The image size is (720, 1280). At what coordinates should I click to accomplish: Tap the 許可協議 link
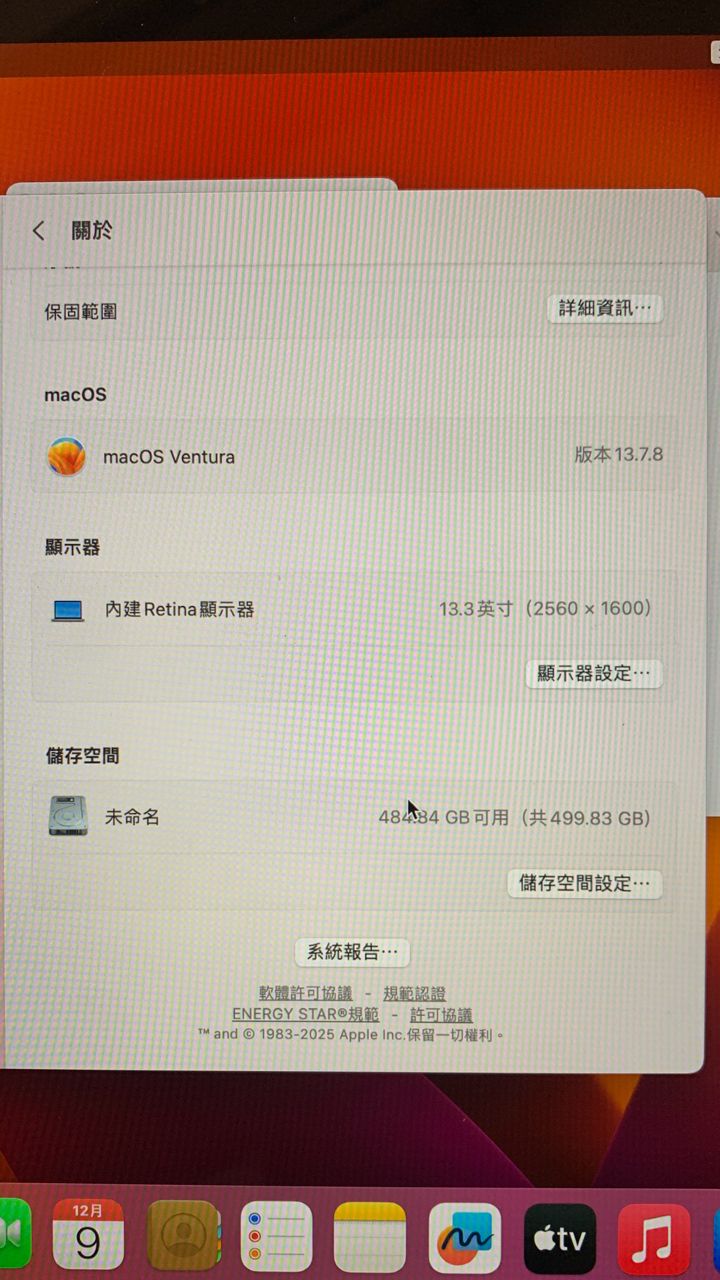click(x=441, y=1015)
